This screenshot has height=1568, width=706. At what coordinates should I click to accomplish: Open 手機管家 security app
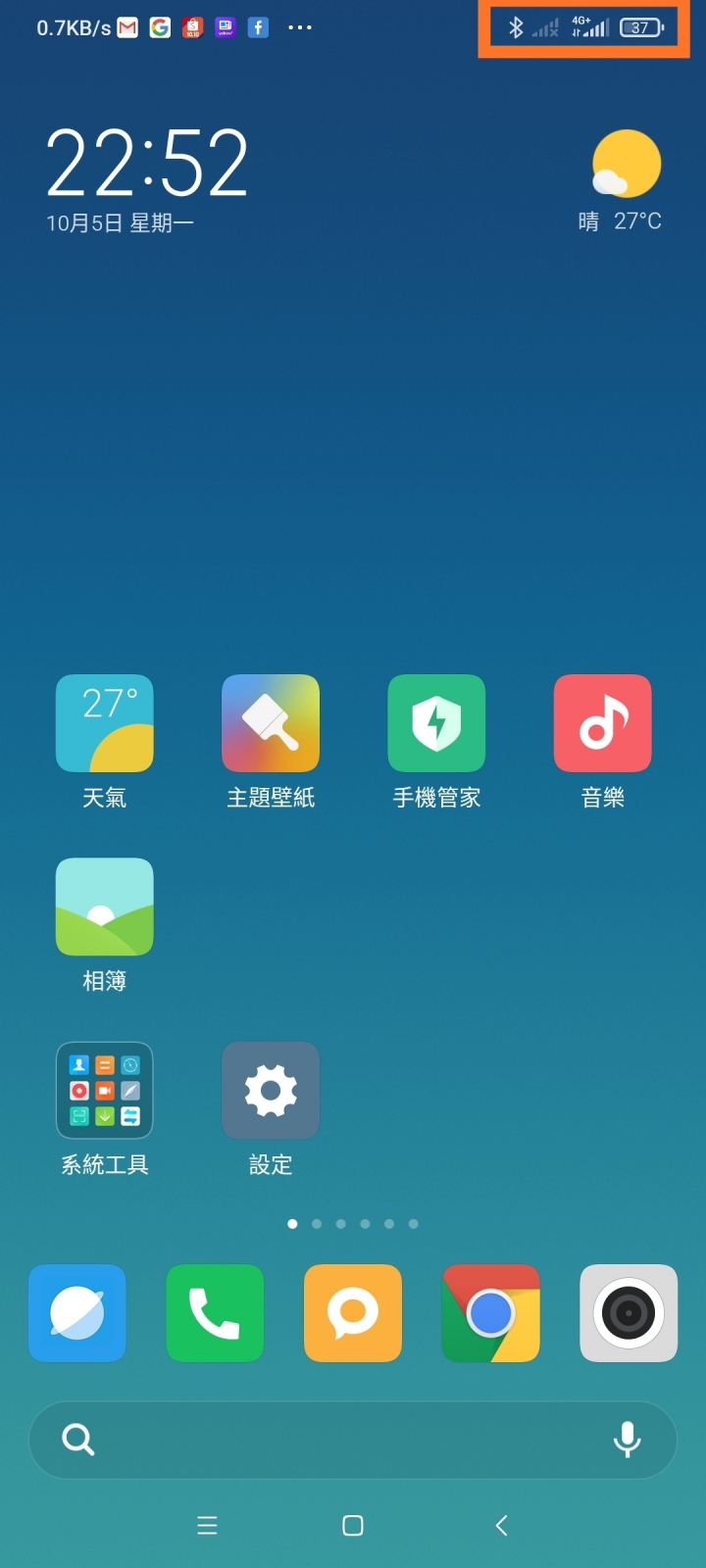tap(436, 723)
